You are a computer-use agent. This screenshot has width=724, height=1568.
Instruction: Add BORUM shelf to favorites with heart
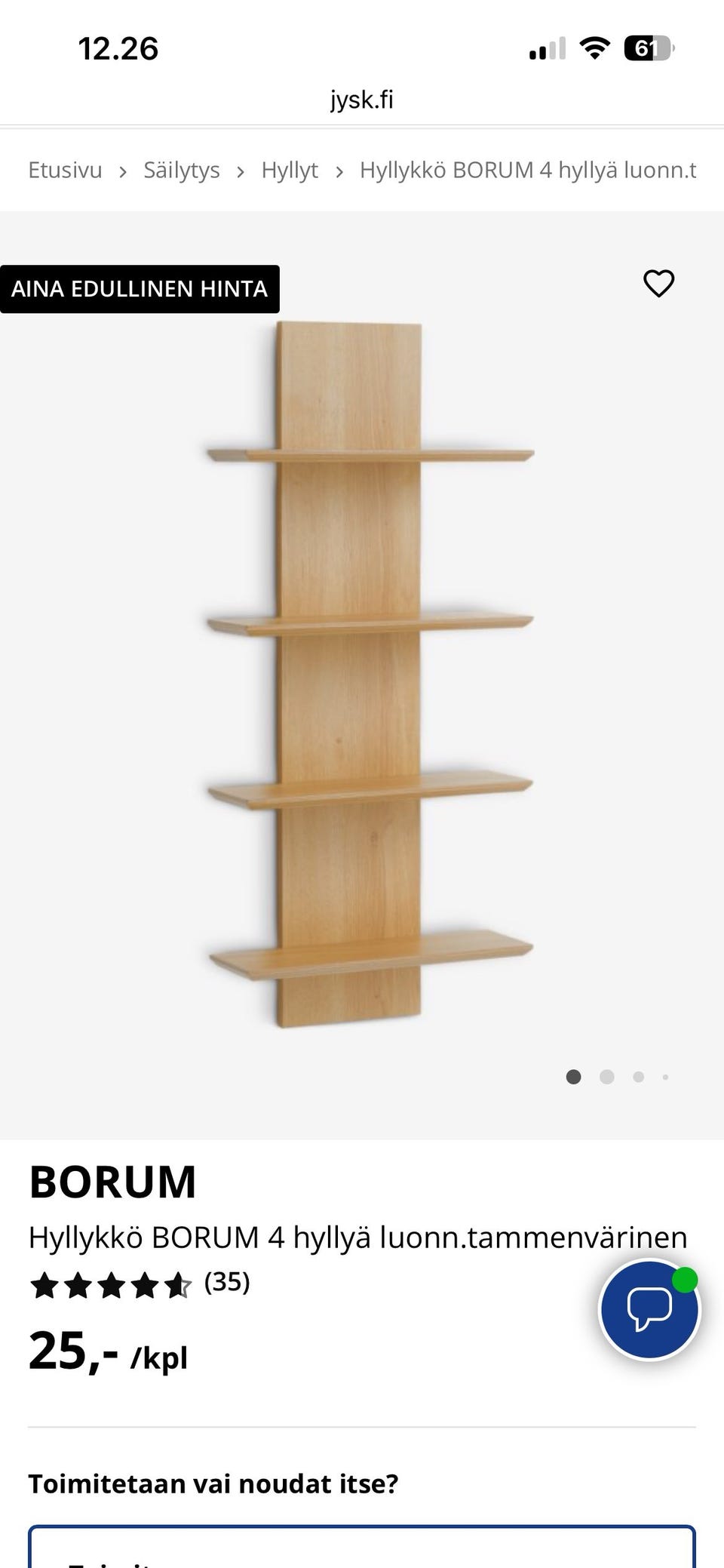coord(658,284)
